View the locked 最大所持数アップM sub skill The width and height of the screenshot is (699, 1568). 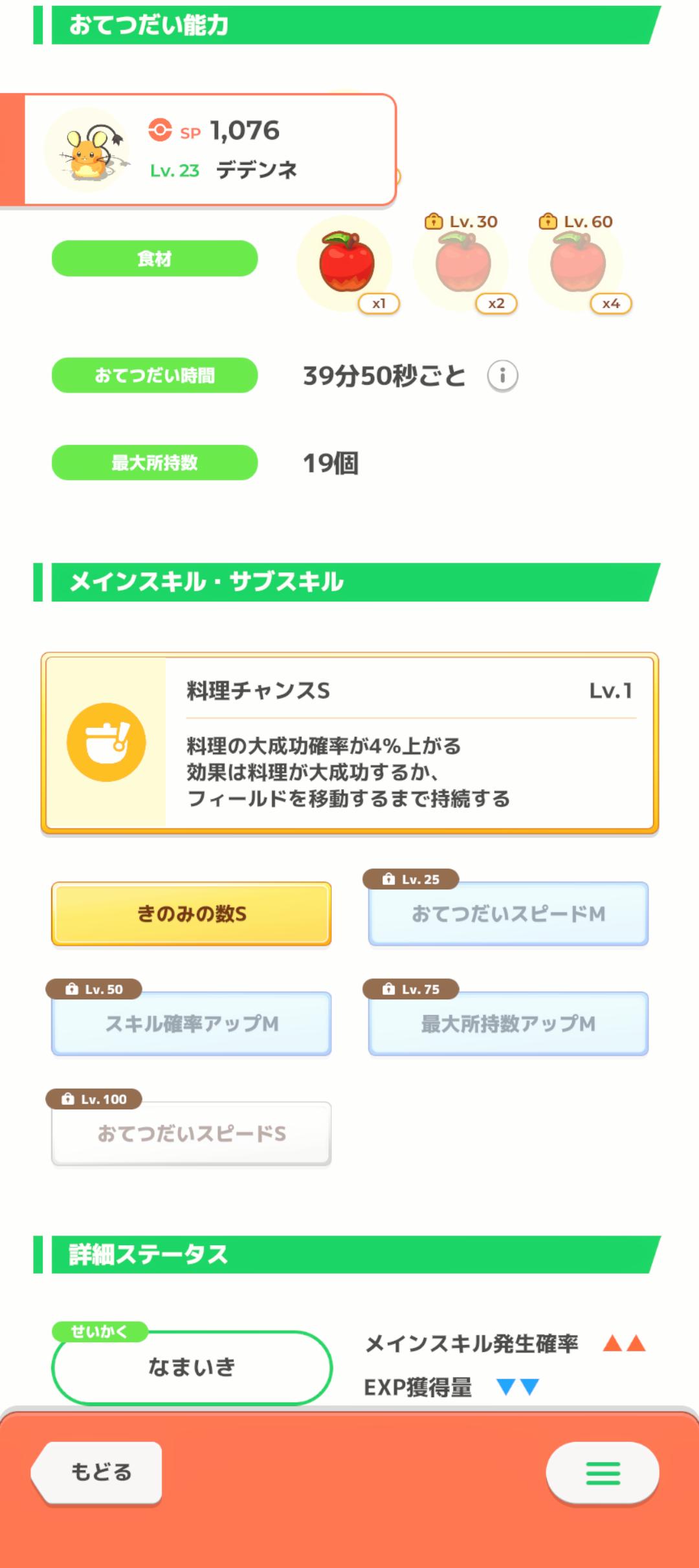point(508,1023)
